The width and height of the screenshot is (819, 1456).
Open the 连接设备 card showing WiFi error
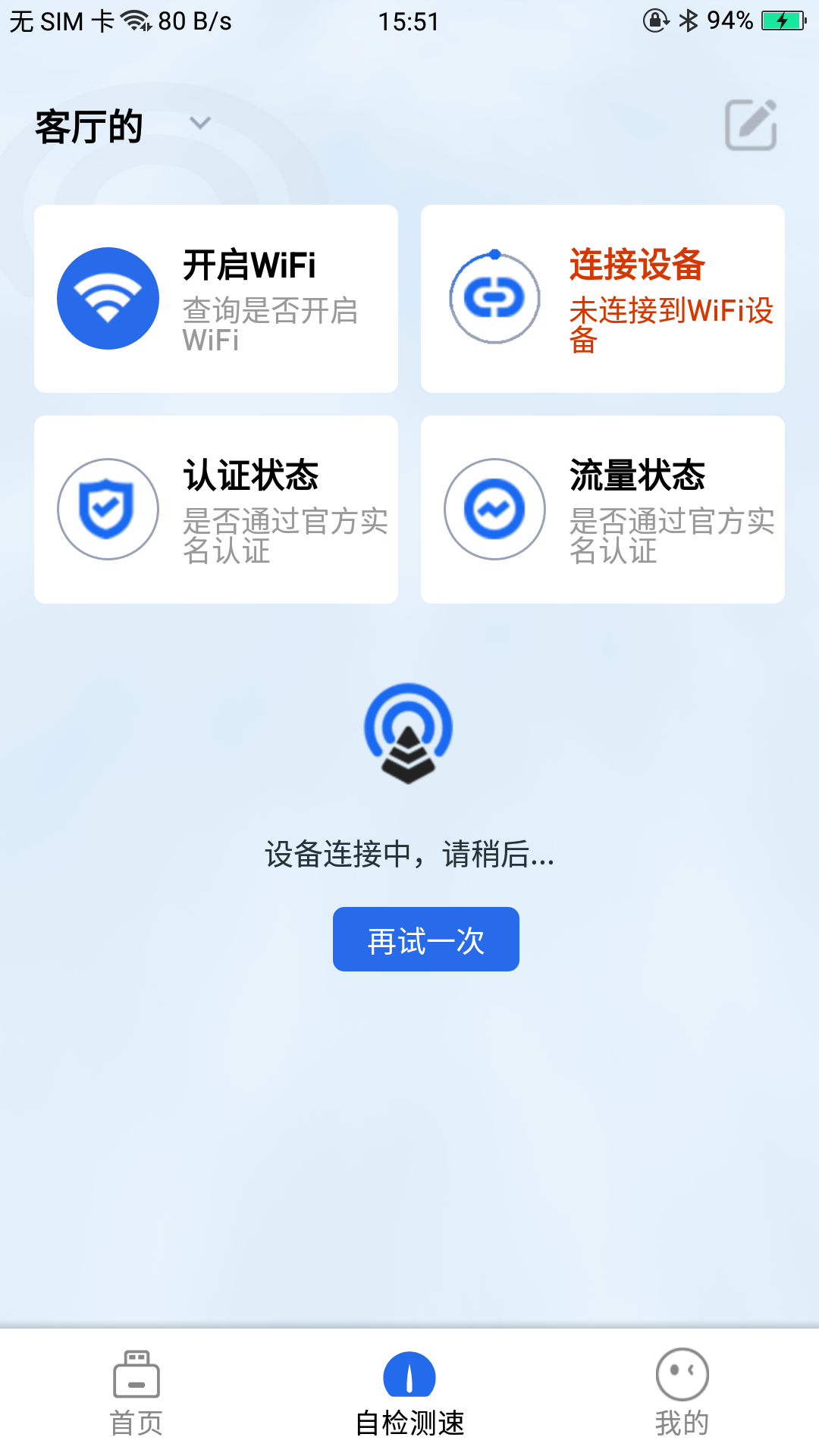pyautogui.click(x=604, y=298)
